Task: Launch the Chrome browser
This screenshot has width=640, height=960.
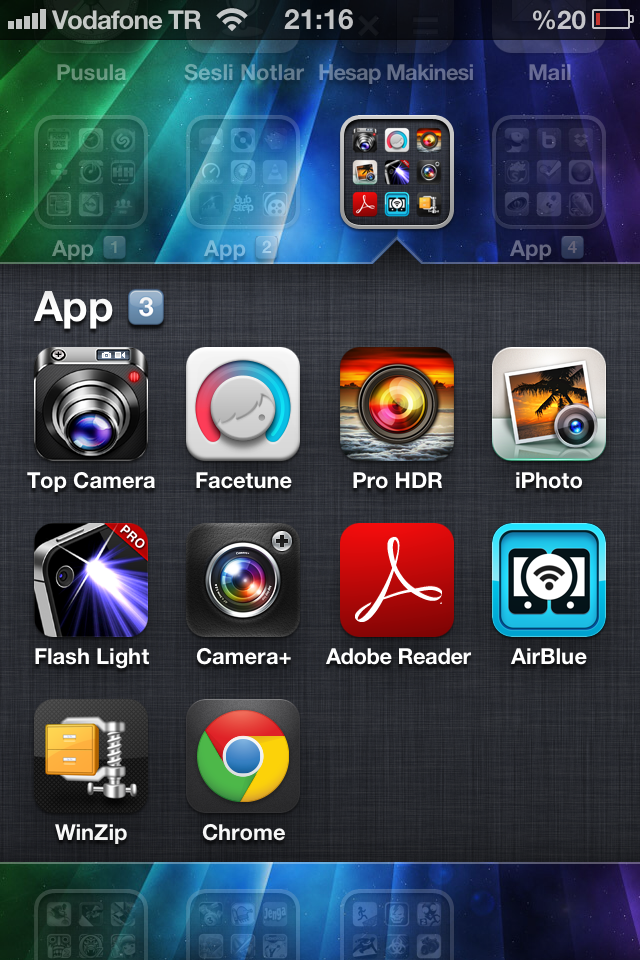Action: (243, 756)
